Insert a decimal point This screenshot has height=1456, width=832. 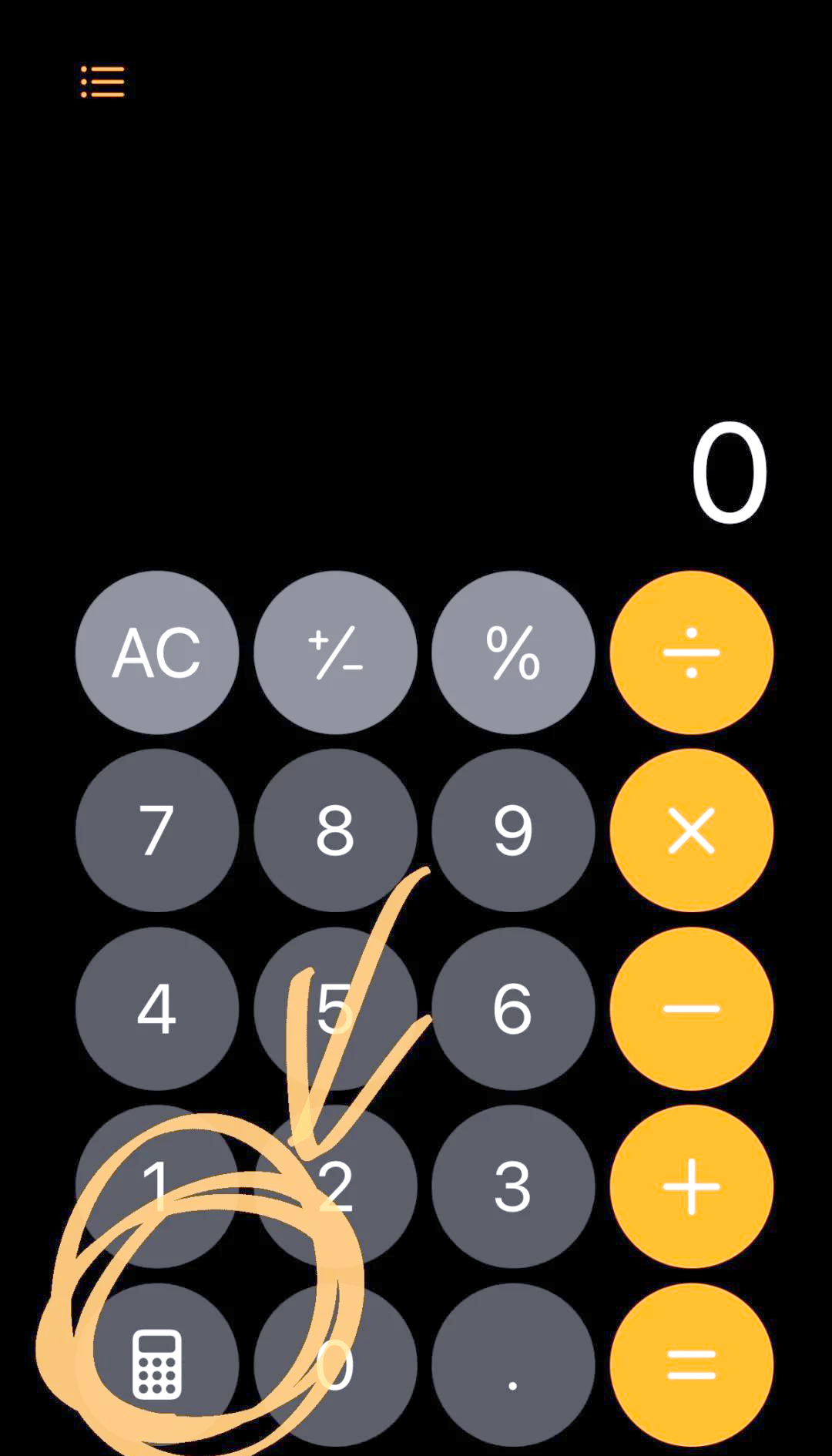click(x=513, y=1364)
